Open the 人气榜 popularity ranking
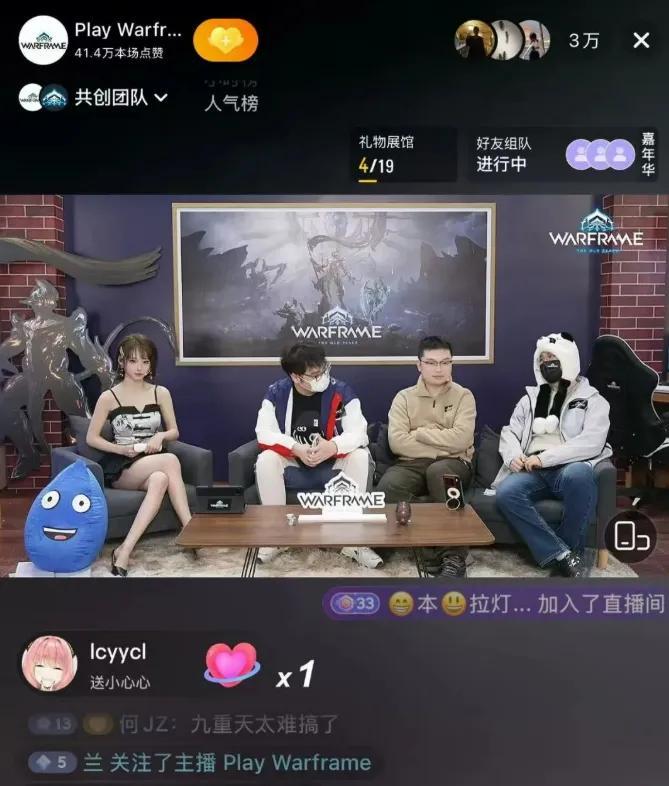The image size is (669, 786). point(231,102)
